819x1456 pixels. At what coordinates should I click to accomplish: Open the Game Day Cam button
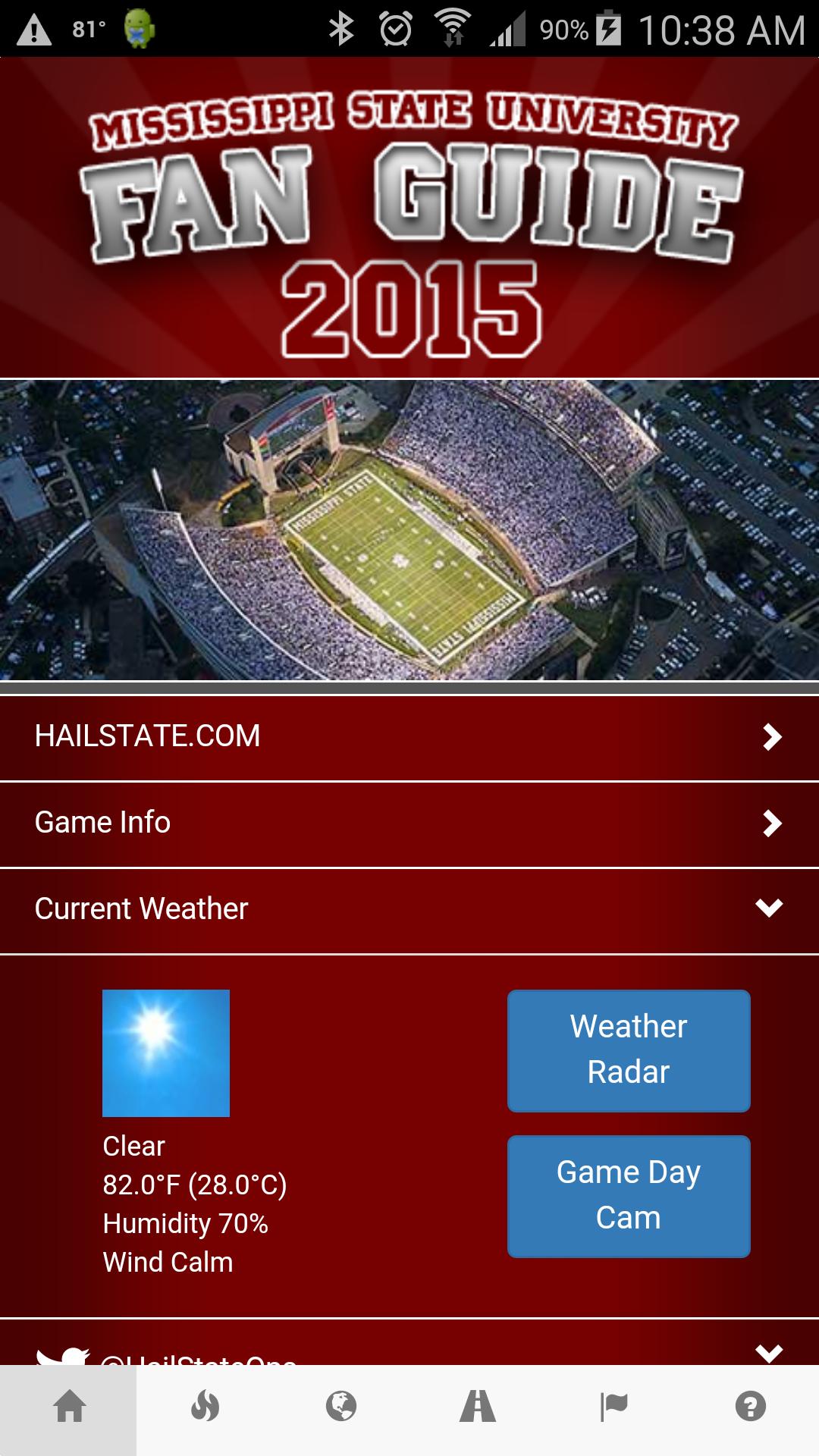[628, 1196]
